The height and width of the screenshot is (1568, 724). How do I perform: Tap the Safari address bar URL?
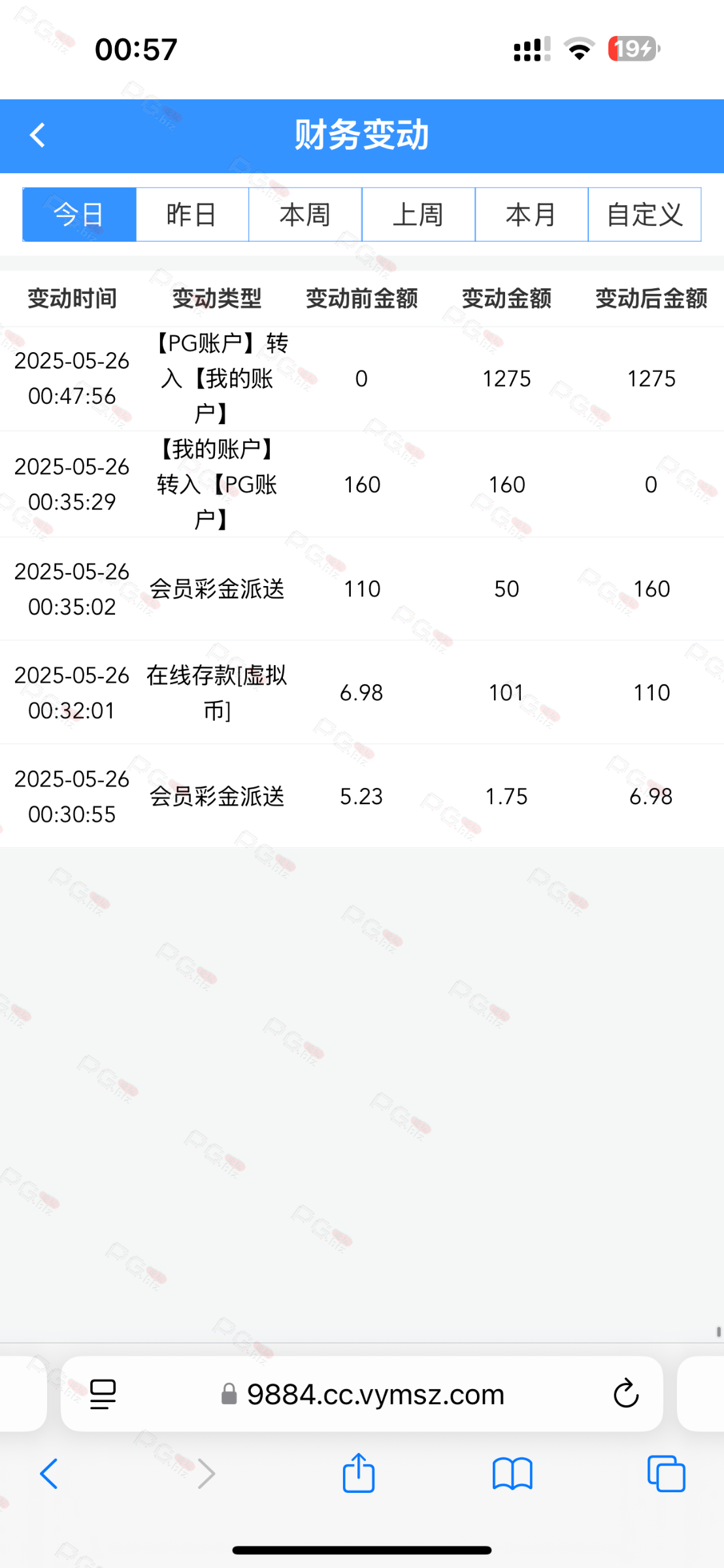375,1394
